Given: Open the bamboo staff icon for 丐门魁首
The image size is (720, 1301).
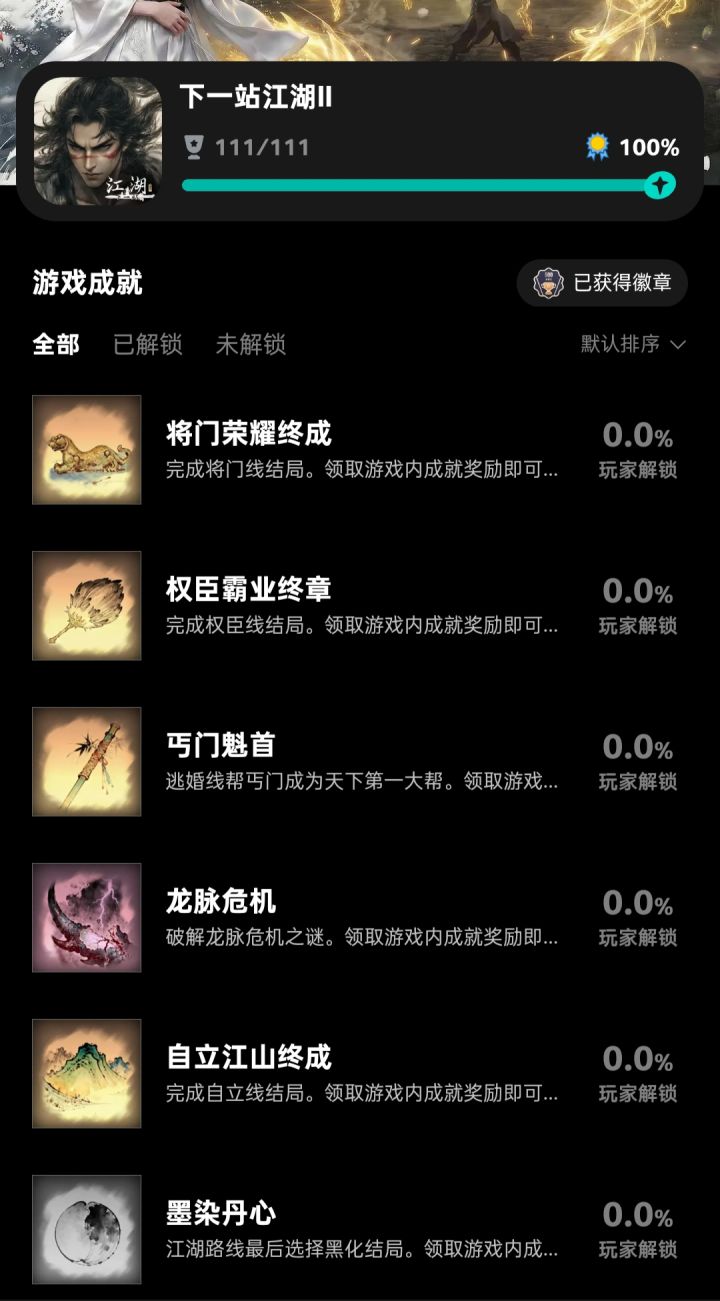Looking at the screenshot, I should point(86,761).
